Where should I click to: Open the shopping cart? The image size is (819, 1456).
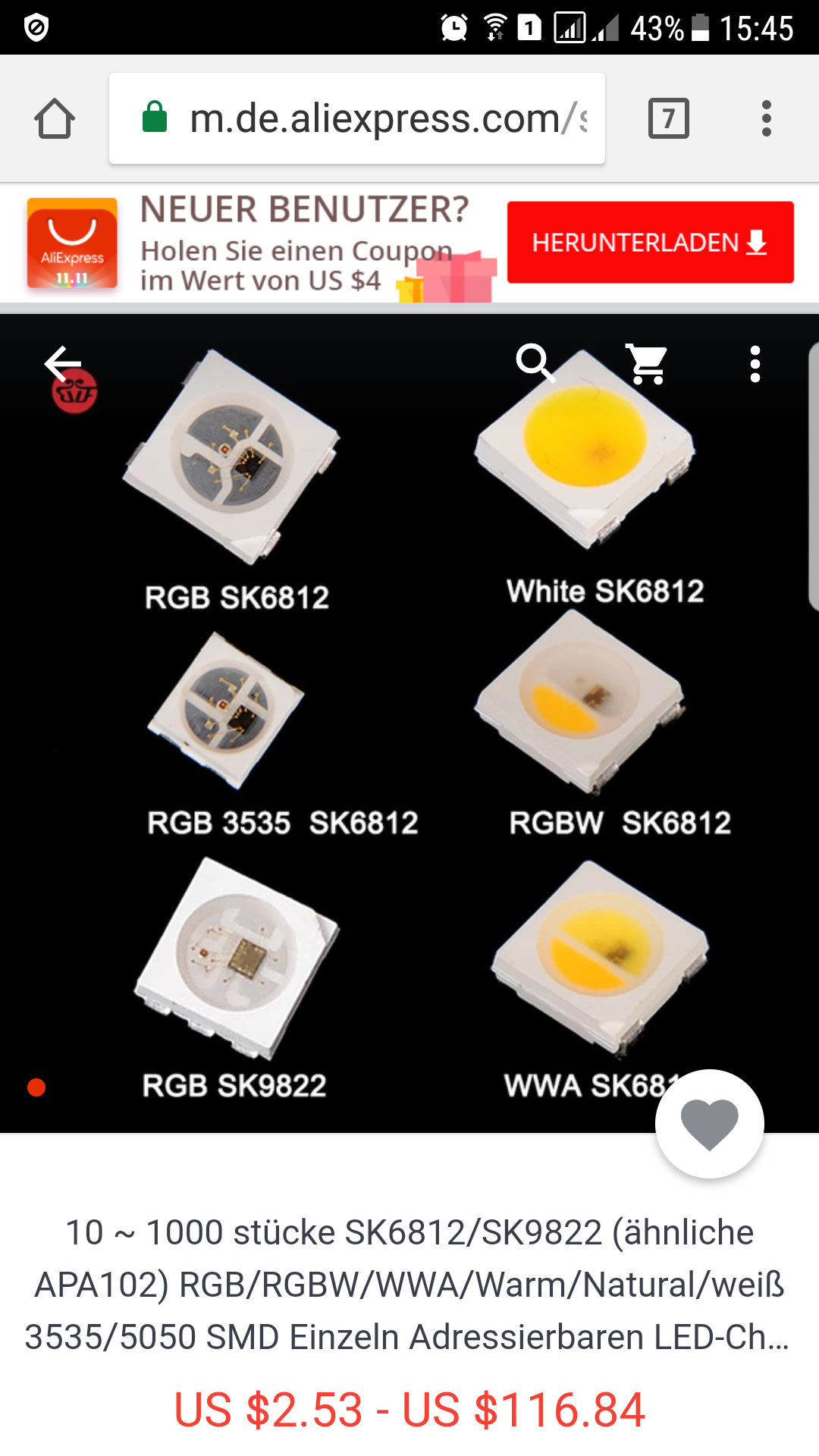646,364
